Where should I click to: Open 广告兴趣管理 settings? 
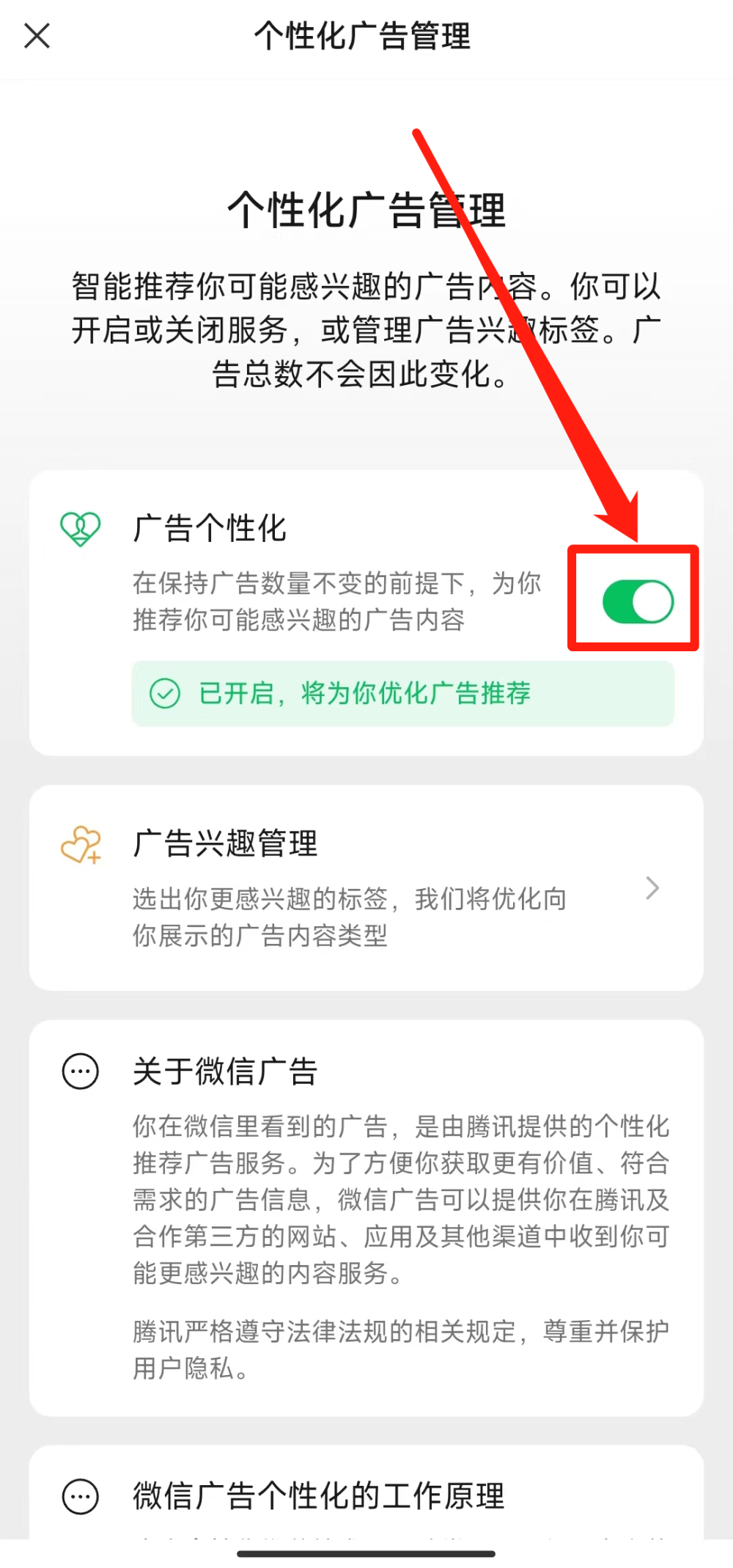click(366, 887)
